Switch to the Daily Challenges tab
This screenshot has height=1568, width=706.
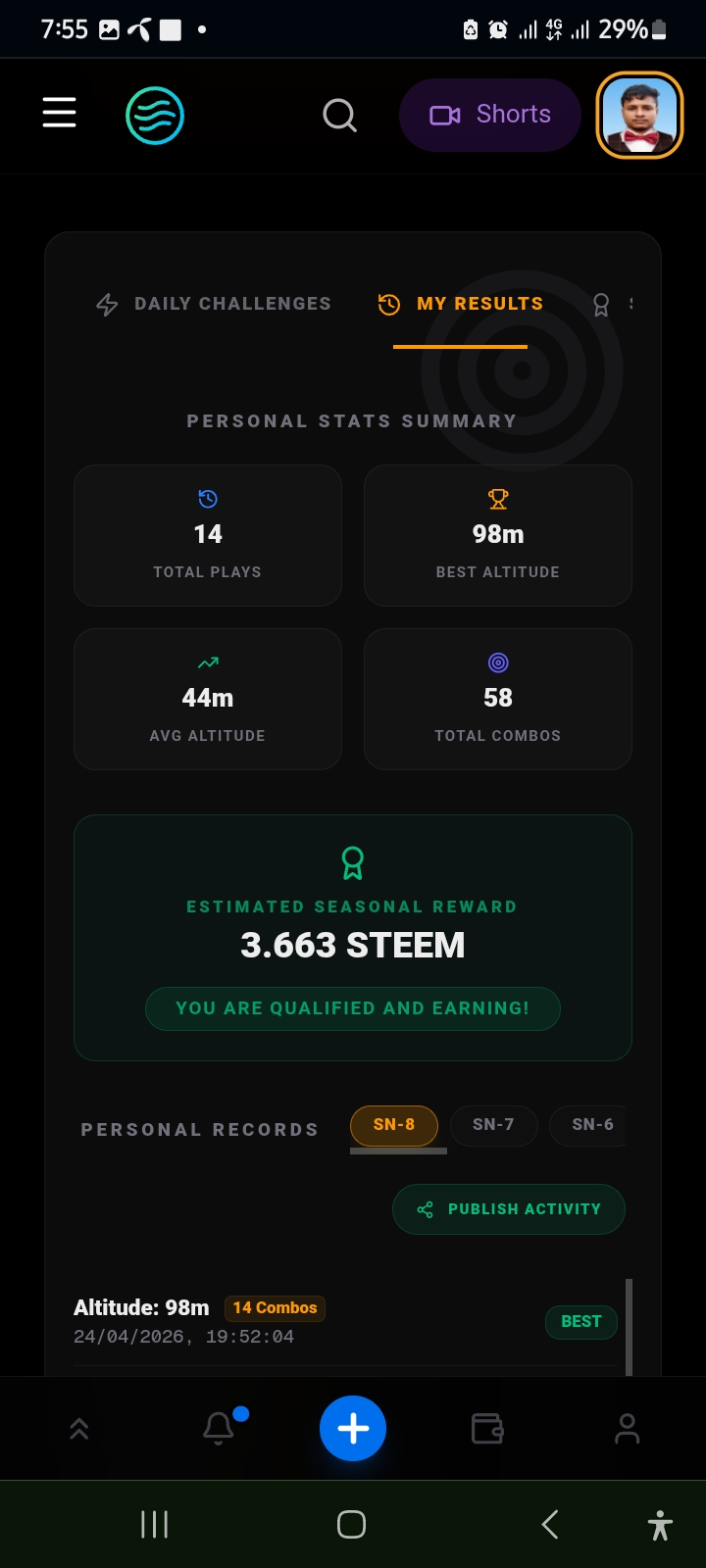click(x=214, y=304)
